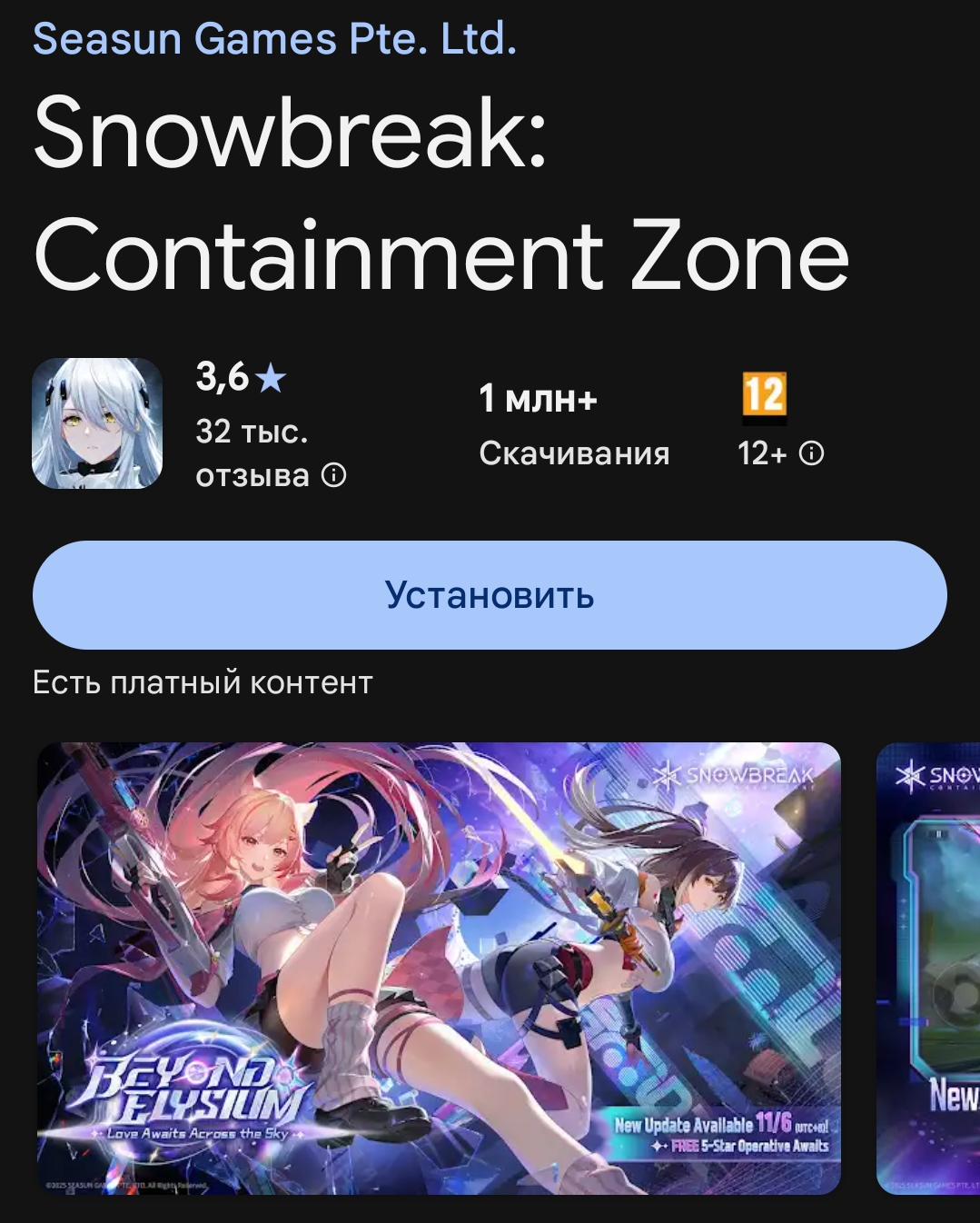The width and height of the screenshot is (980, 1223).
Task: Open Seasun Games Pte. Ltd. developer page
Action: [x=274, y=39]
